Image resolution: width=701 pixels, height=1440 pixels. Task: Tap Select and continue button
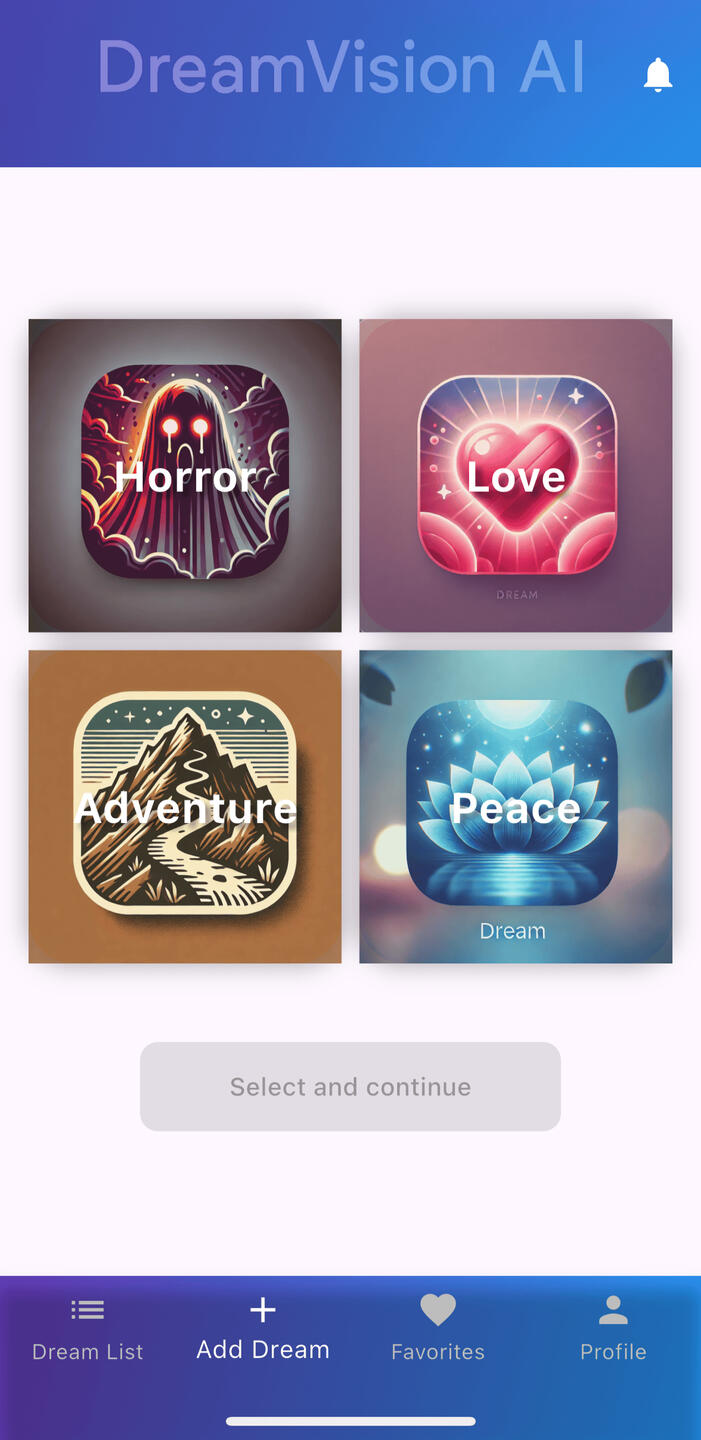[x=350, y=1086]
